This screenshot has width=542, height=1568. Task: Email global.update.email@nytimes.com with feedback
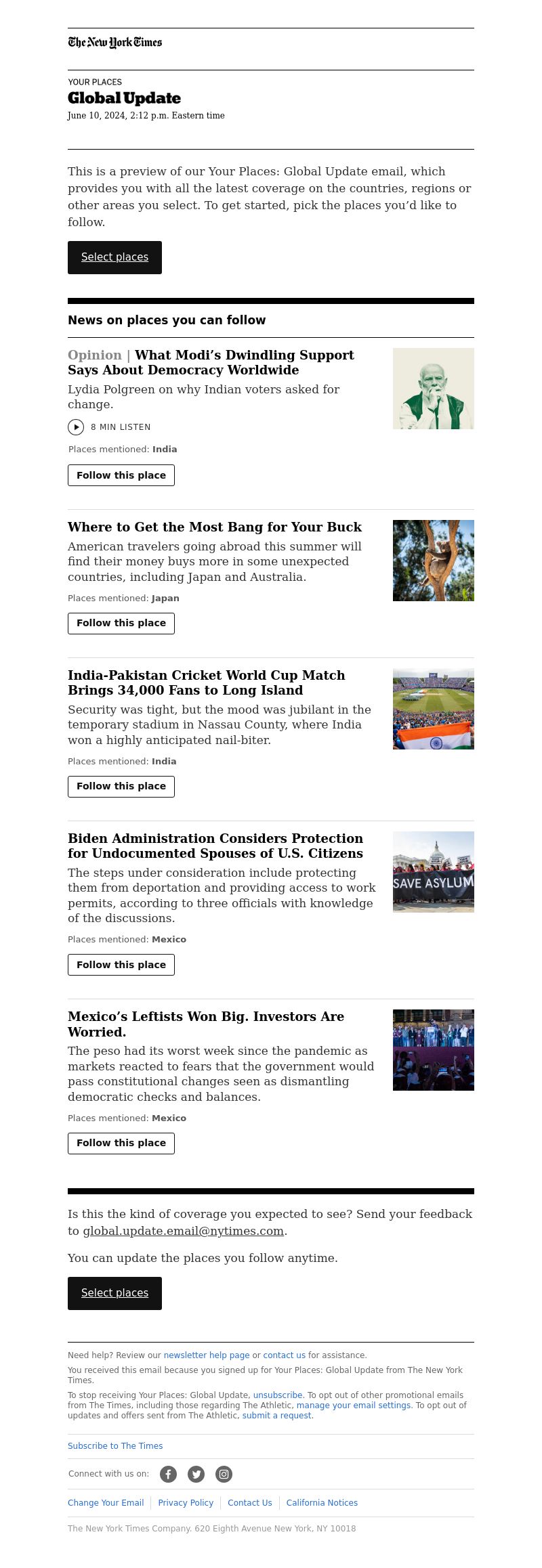pos(183,1231)
